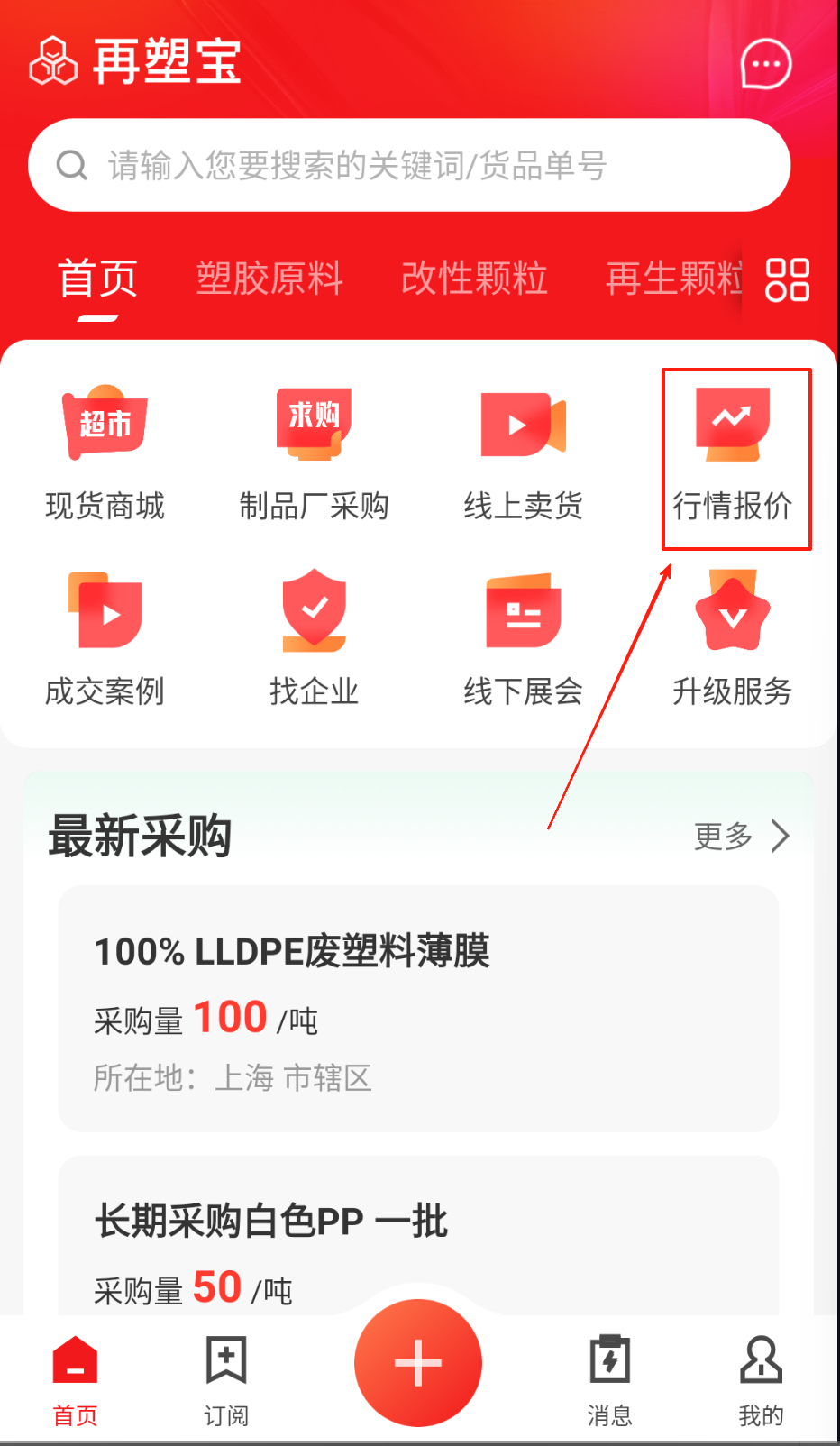The width and height of the screenshot is (840, 1446).
Task: Open the chat message bubble icon
Action: pos(765,64)
